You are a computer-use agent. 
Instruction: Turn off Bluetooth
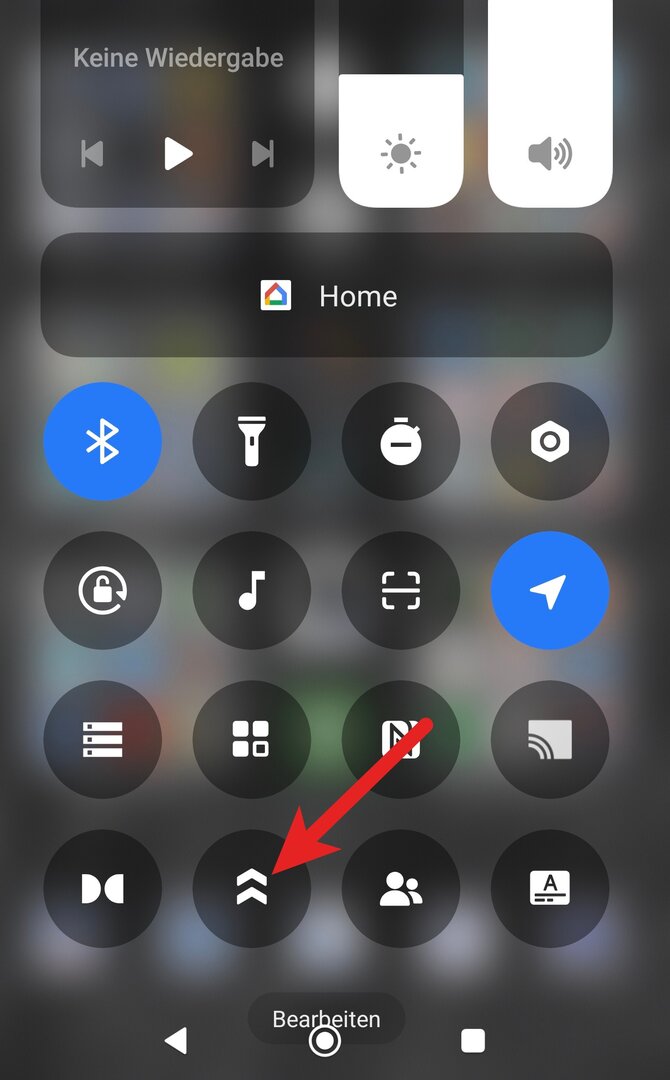[x=102, y=442]
